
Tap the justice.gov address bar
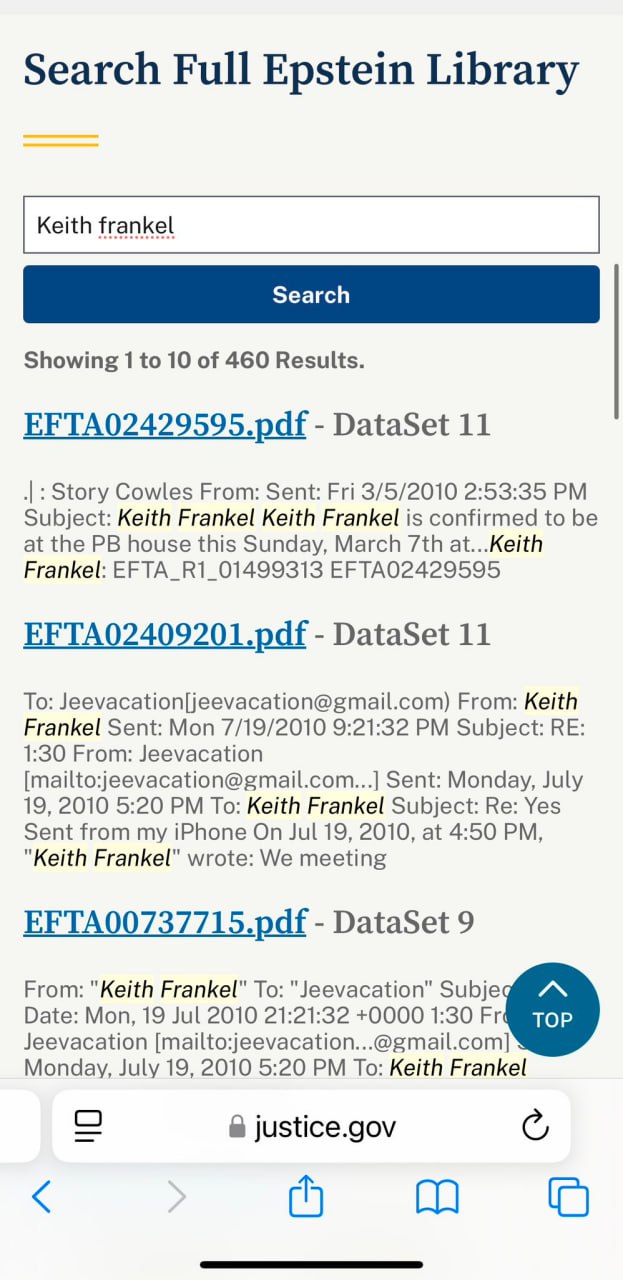tap(312, 1127)
